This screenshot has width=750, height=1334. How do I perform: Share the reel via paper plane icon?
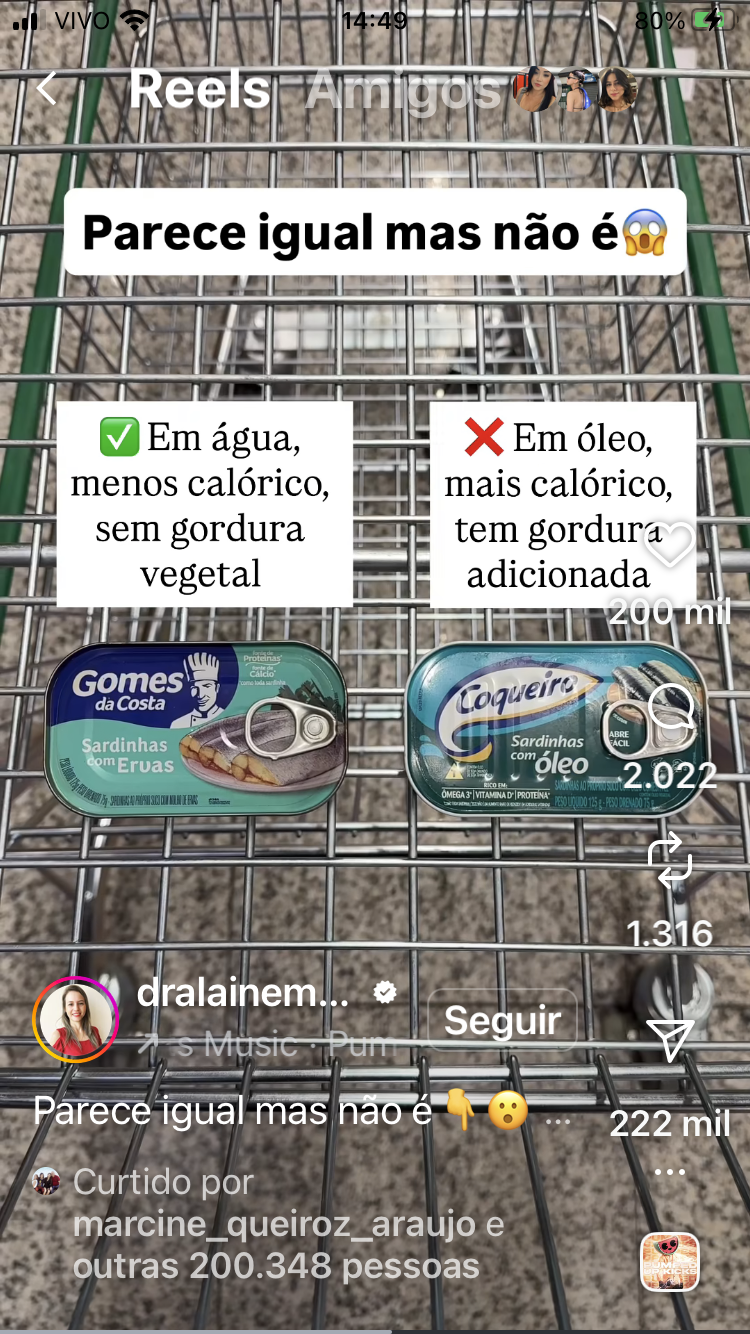[670, 1040]
